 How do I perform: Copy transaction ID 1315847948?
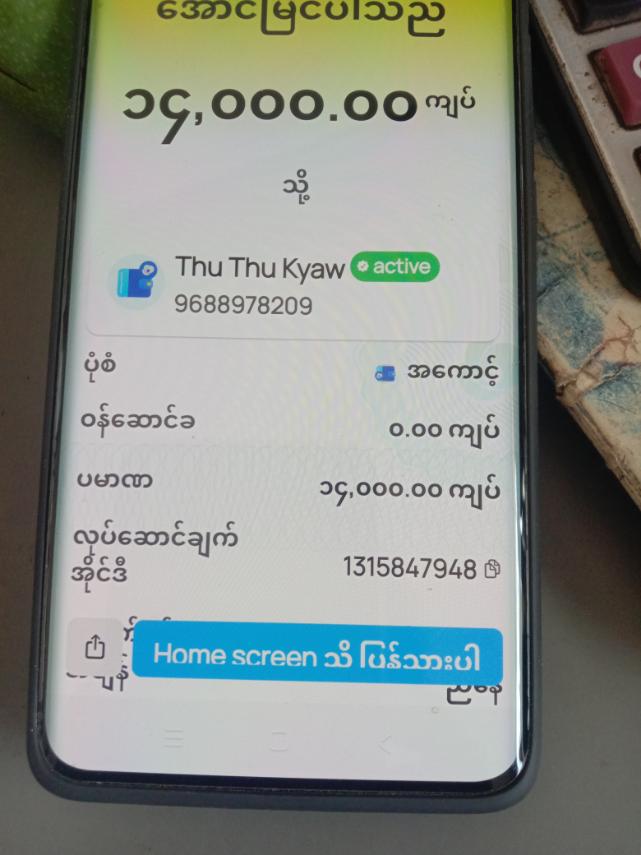[x=491, y=569]
